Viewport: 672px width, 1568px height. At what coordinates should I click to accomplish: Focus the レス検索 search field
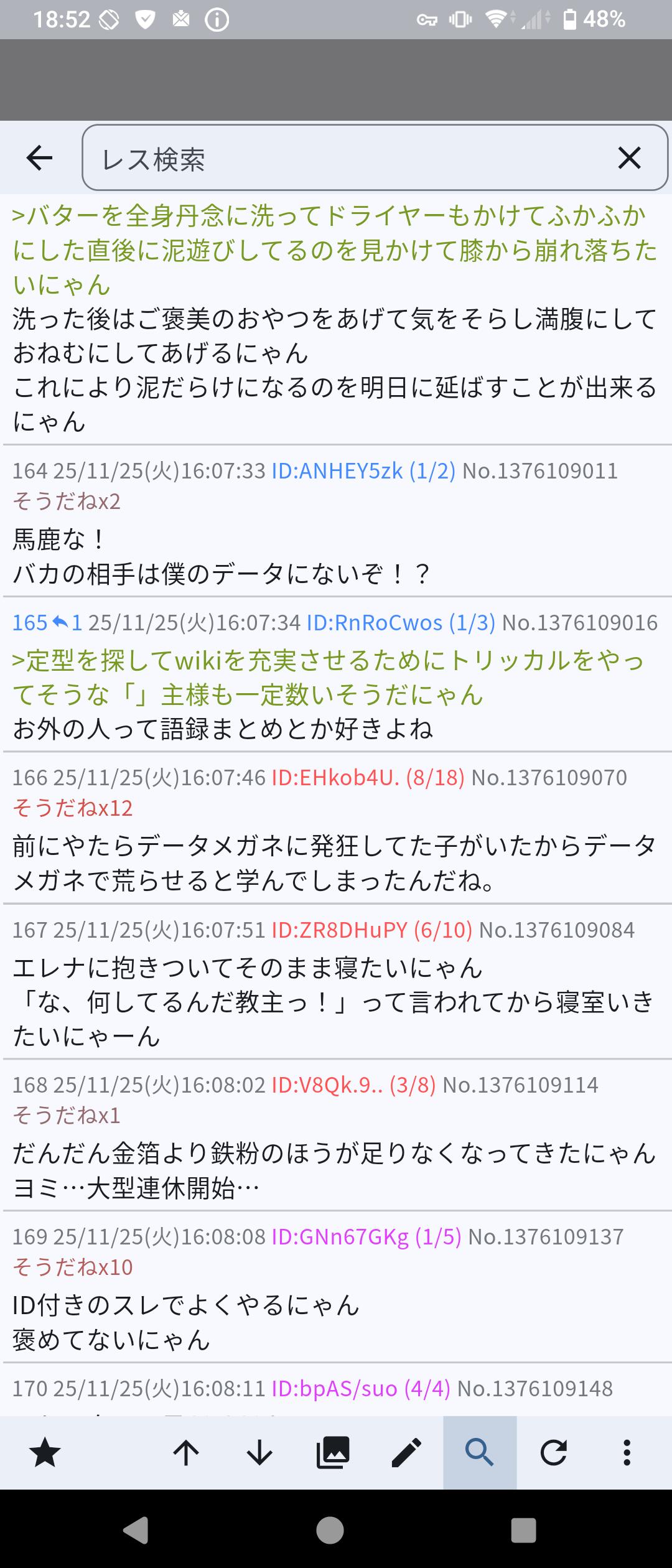coord(348,159)
